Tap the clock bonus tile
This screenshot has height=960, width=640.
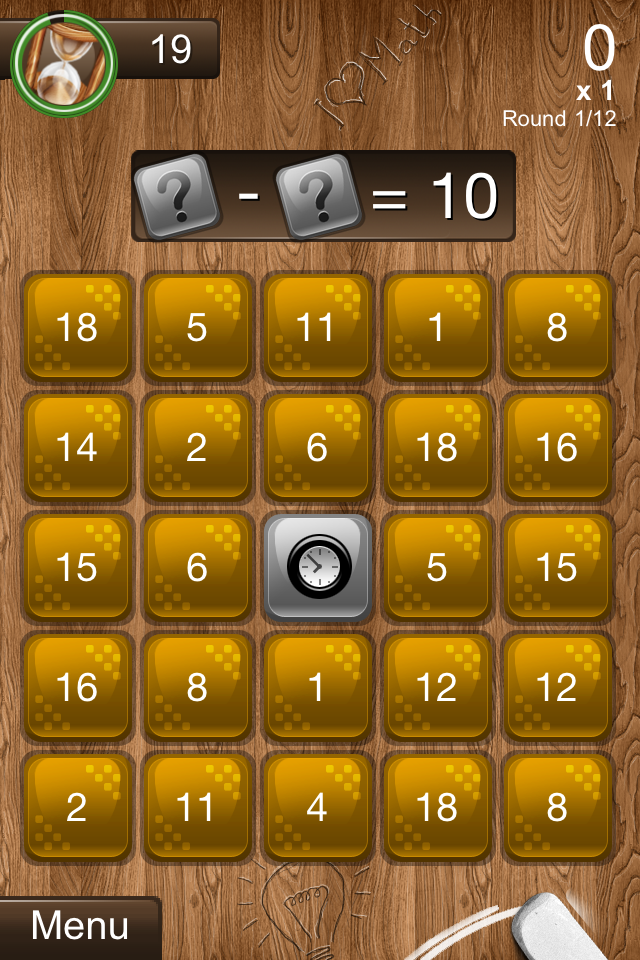[x=317, y=567]
